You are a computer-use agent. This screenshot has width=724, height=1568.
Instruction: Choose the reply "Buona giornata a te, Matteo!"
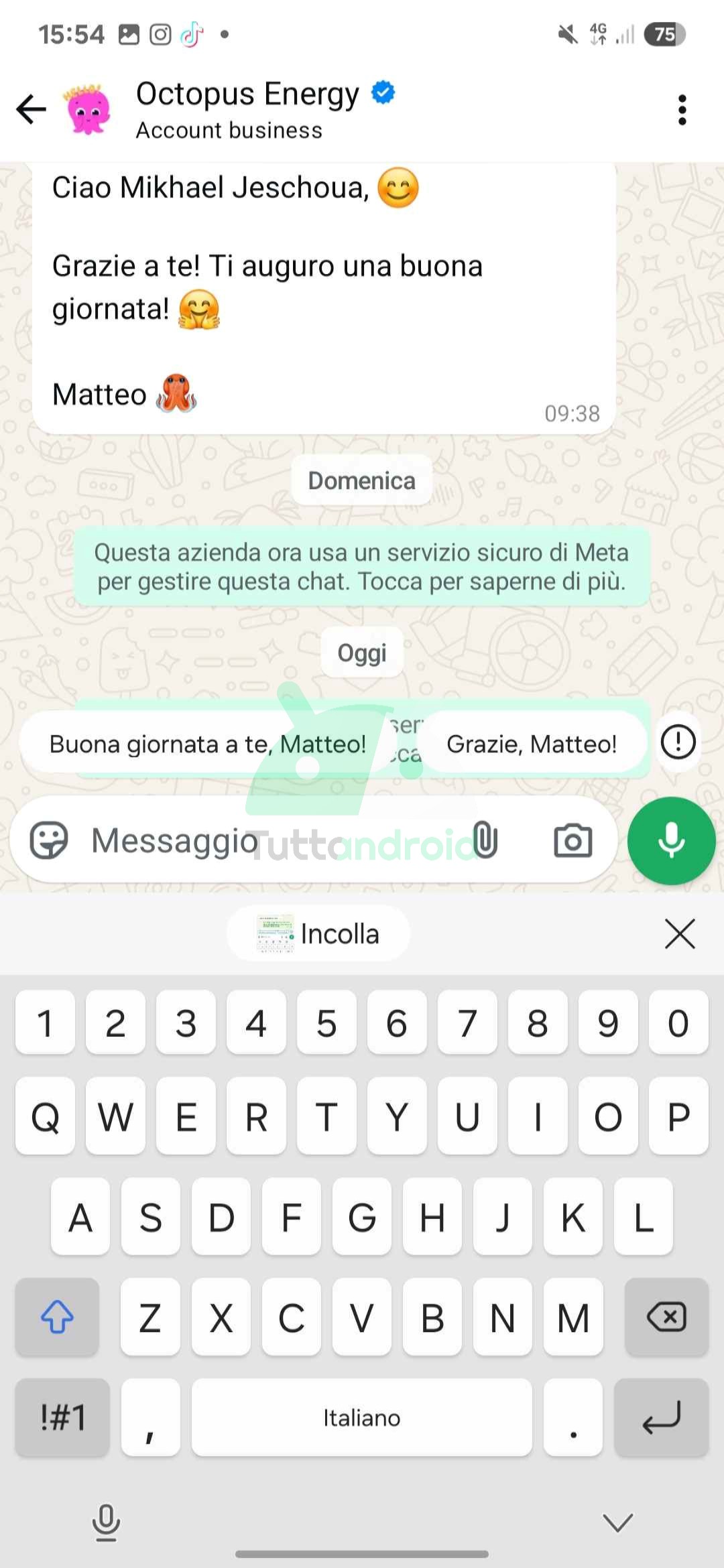tap(208, 744)
